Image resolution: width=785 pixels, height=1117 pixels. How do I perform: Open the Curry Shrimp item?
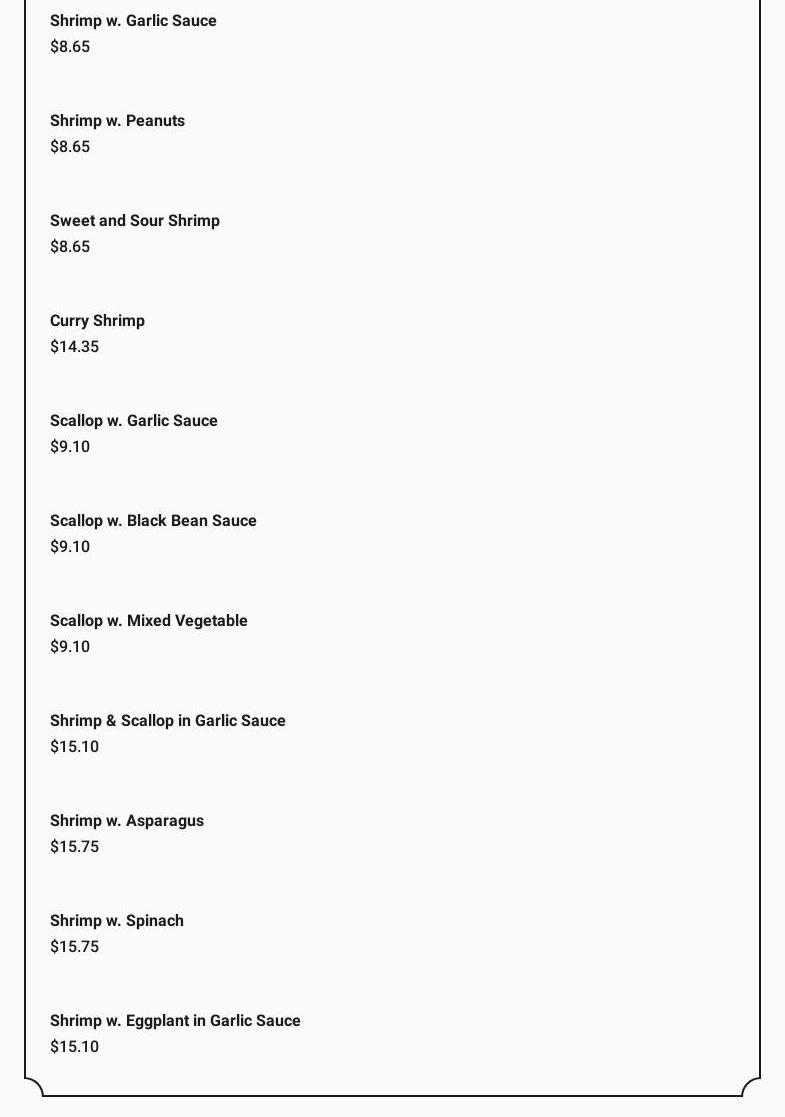tap(97, 321)
